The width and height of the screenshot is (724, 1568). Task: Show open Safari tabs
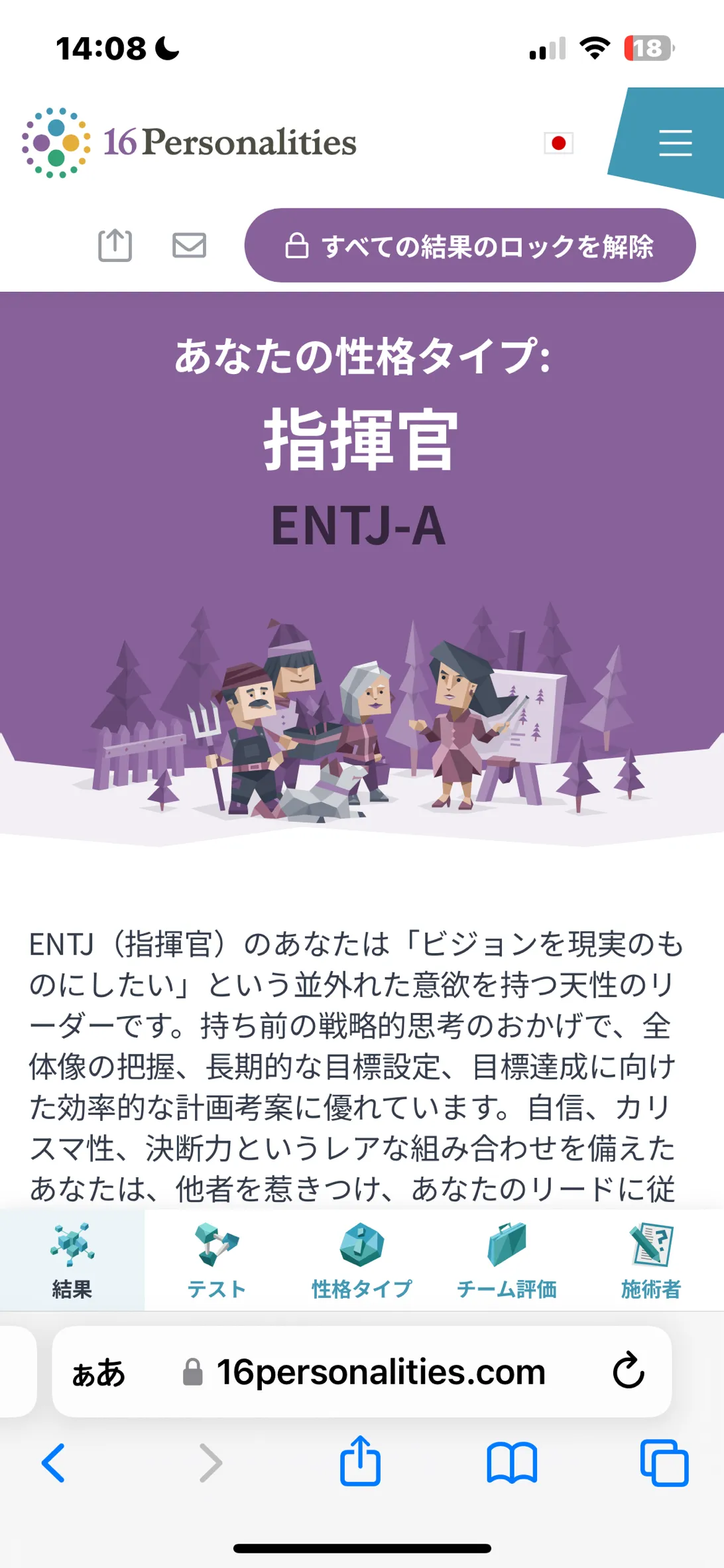[x=664, y=1463]
